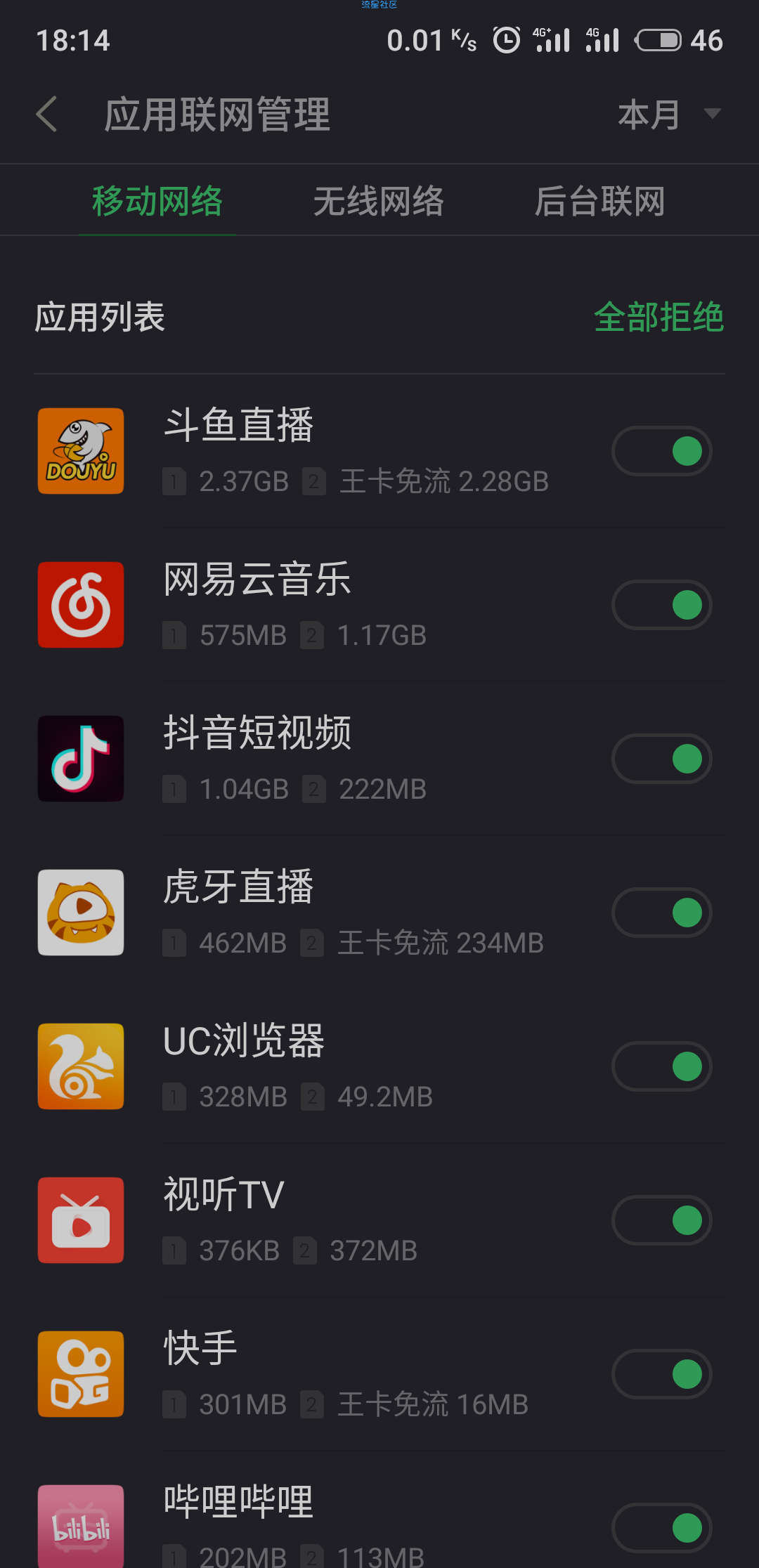Disable UC浏览器 mobile data access
759x1568 pixels.
pyautogui.click(x=662, y=1066)
